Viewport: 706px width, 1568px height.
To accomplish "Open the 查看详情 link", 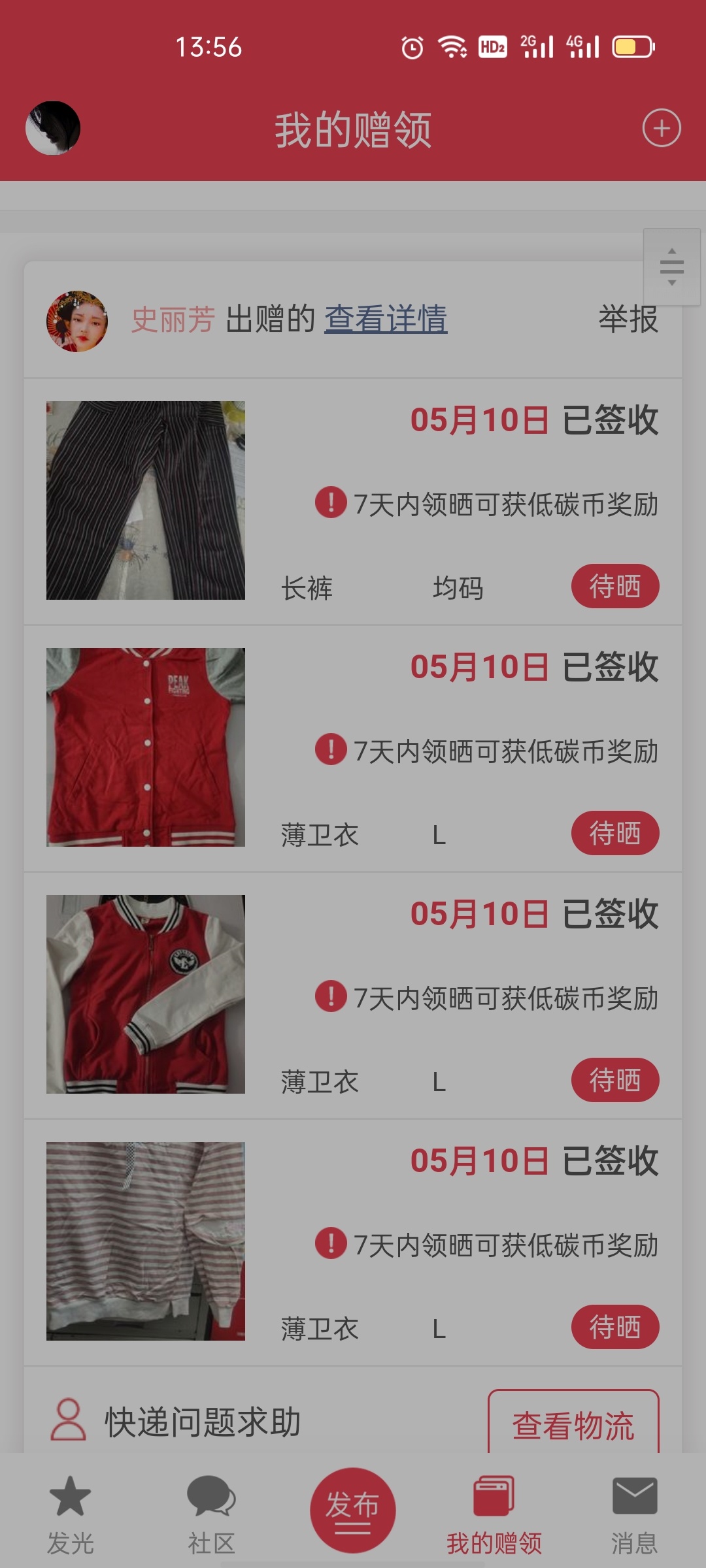I will click(386, 319).
